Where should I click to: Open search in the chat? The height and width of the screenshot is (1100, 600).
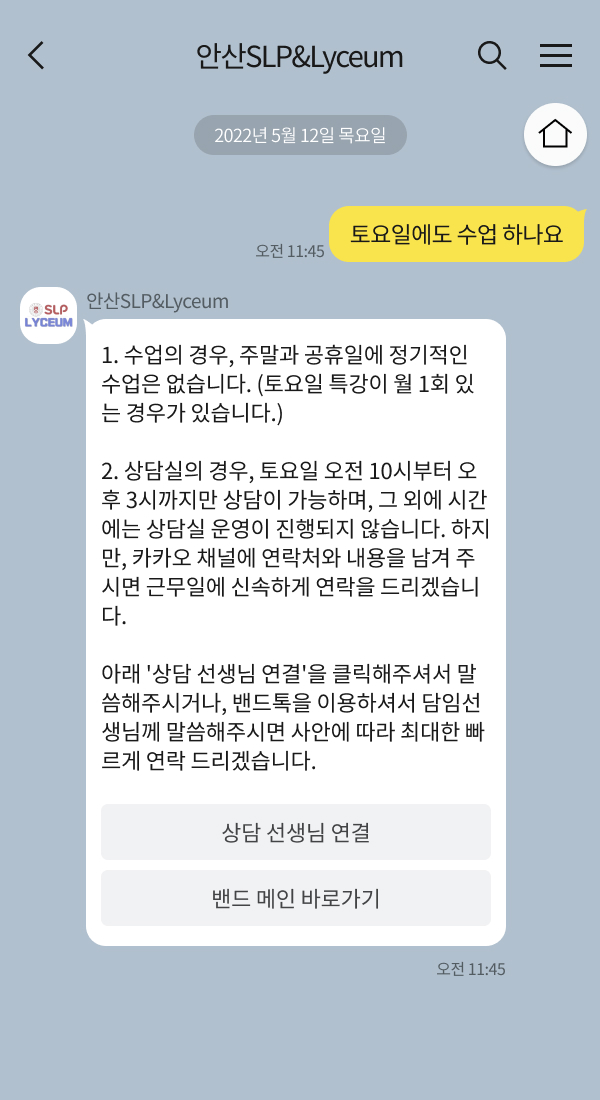pyautogui.click(x=492, y=55)
